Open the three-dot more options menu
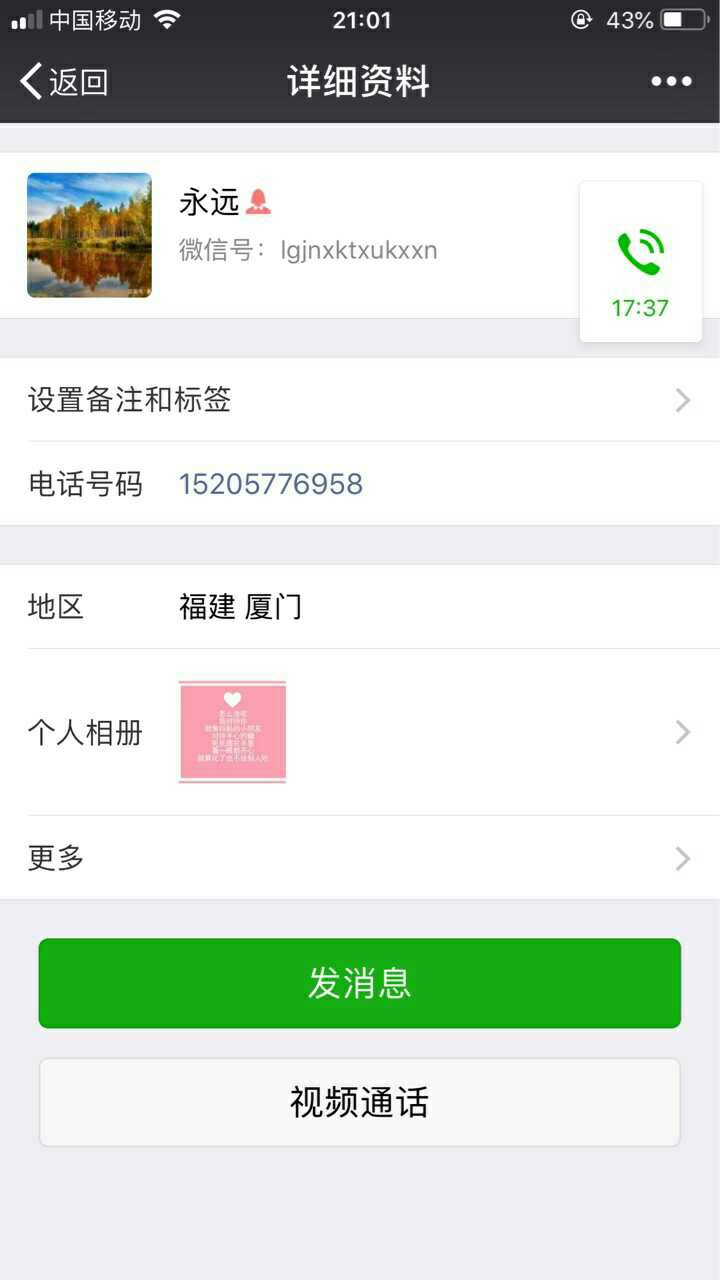 pos(671,82)
